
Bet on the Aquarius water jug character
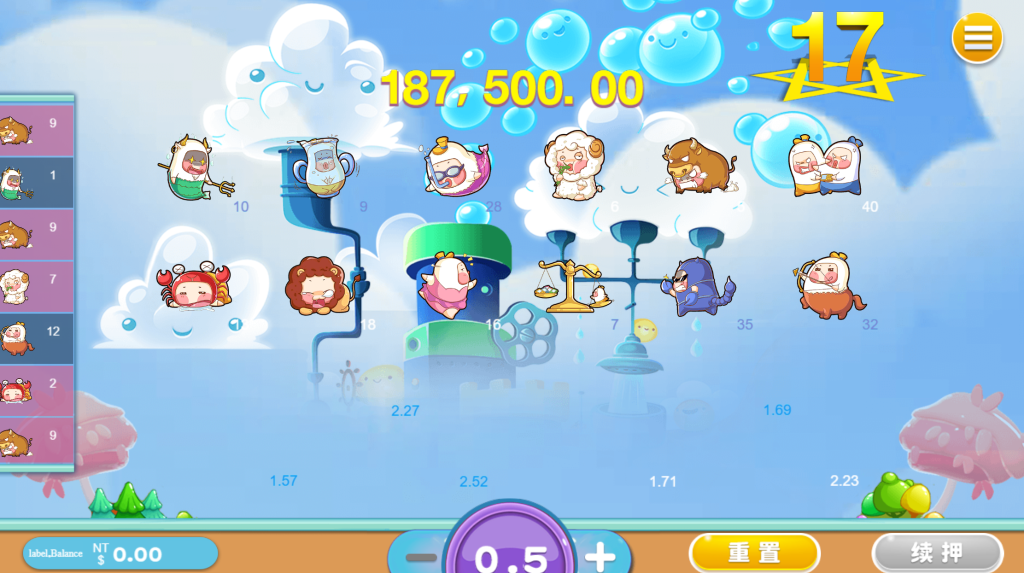[x=322, y=166]
